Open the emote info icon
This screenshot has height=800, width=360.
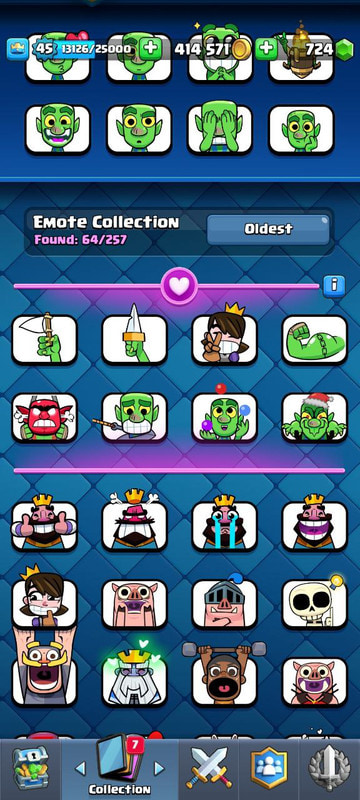(x=334, y=286)
